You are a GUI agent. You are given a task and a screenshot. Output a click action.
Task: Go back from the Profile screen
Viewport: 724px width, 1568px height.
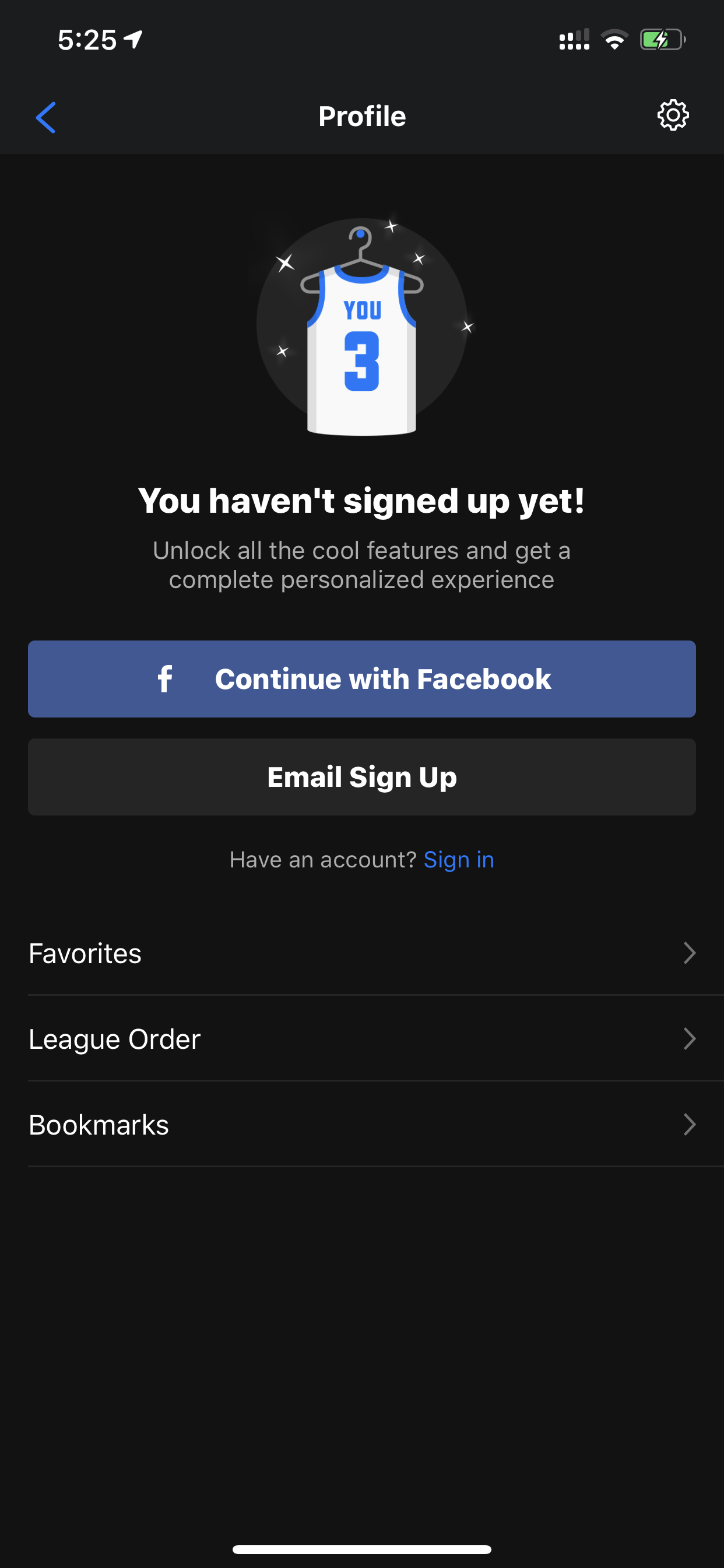tap(46, 117)
